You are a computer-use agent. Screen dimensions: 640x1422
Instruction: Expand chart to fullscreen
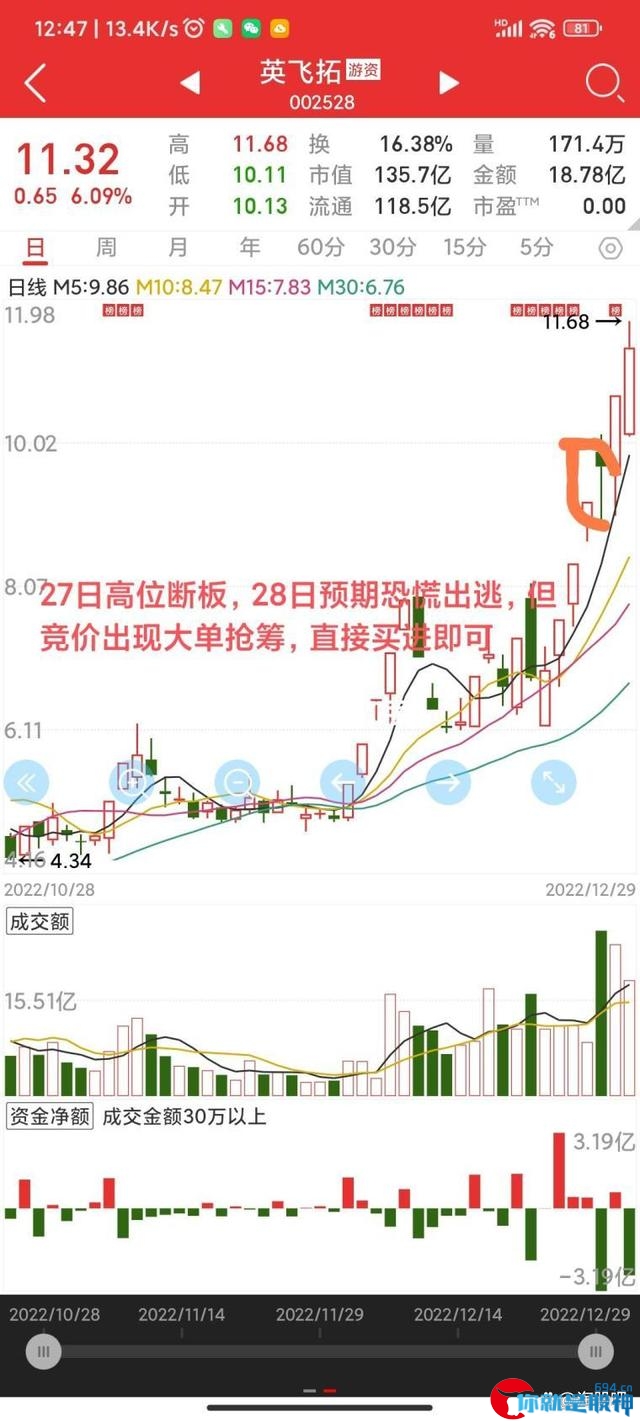tap(553, 782)
